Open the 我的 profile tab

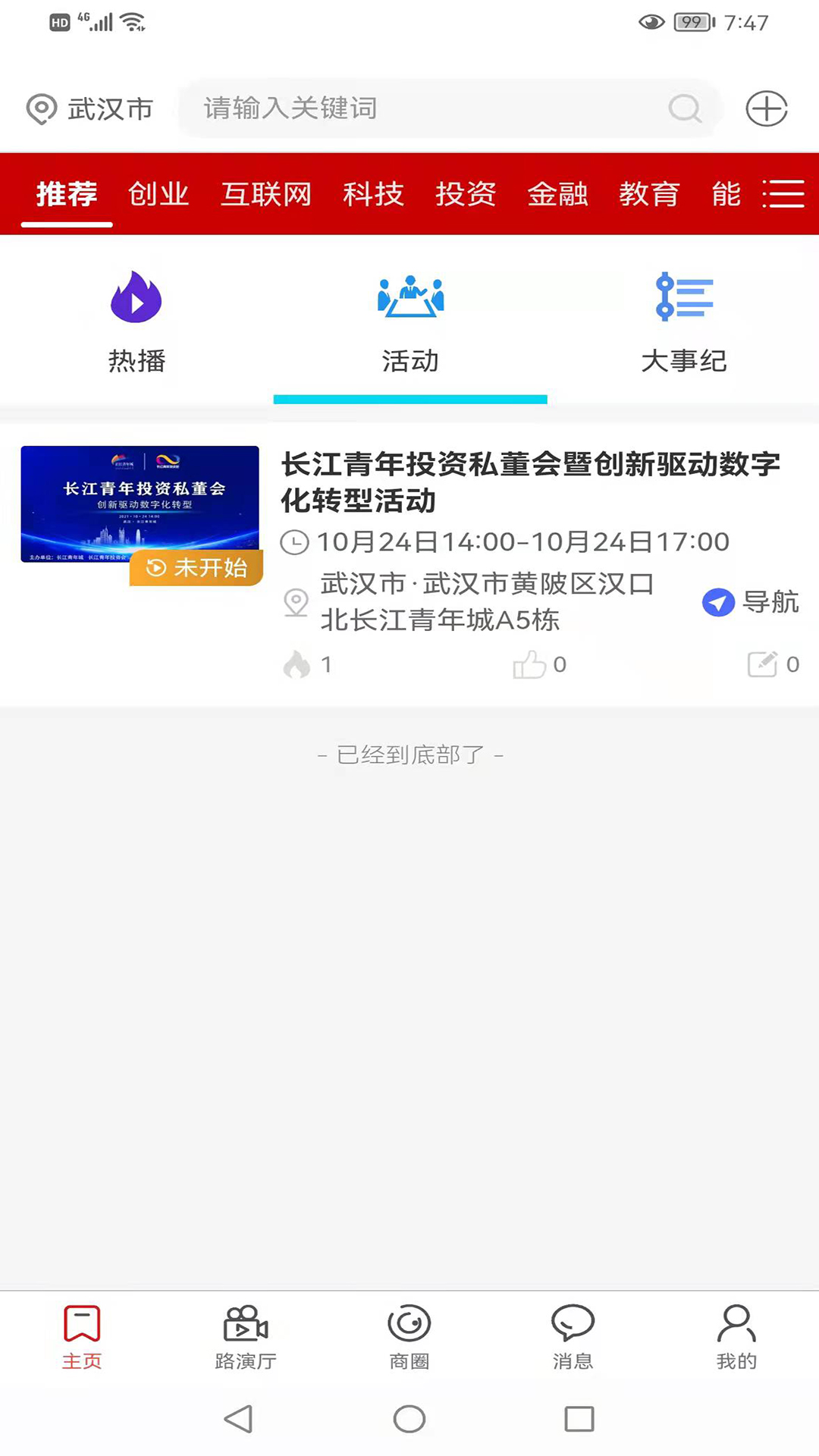click(x=736, y=1338)
